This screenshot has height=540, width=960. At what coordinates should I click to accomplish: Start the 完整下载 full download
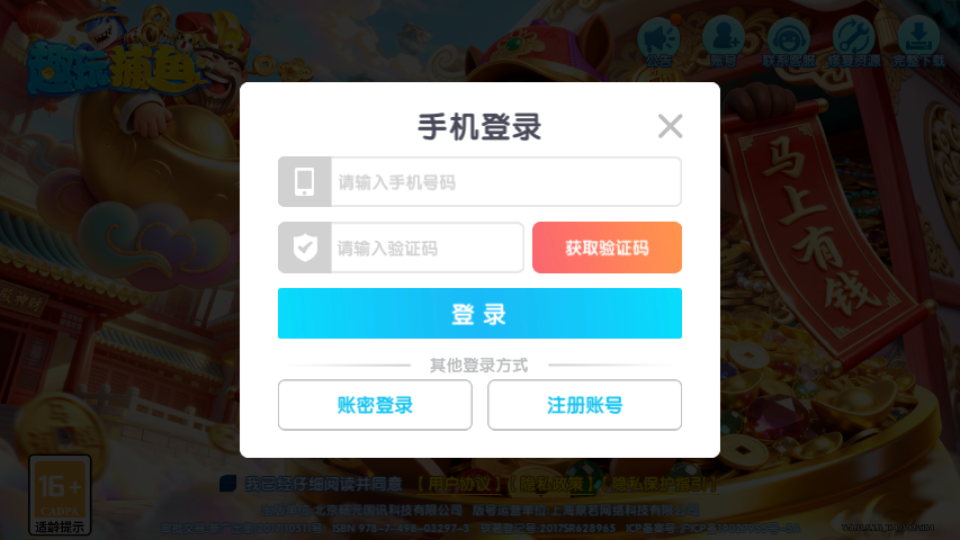click(919, 41)
